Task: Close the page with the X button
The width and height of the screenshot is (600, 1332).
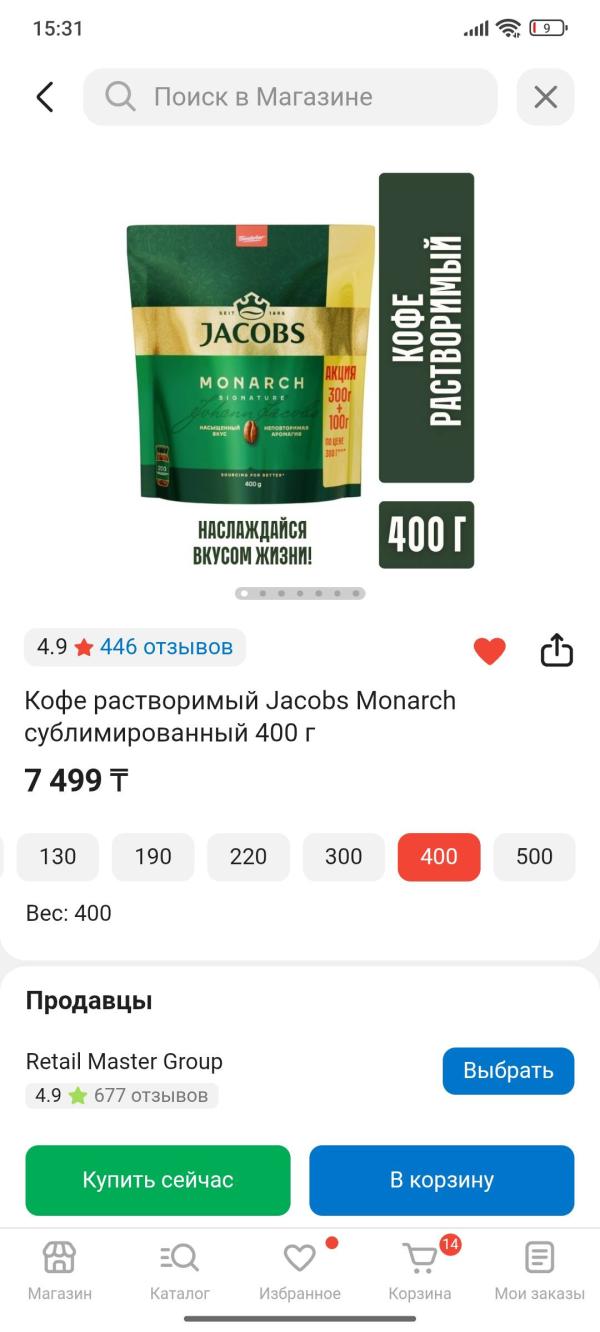Action: tap(545, 97)
